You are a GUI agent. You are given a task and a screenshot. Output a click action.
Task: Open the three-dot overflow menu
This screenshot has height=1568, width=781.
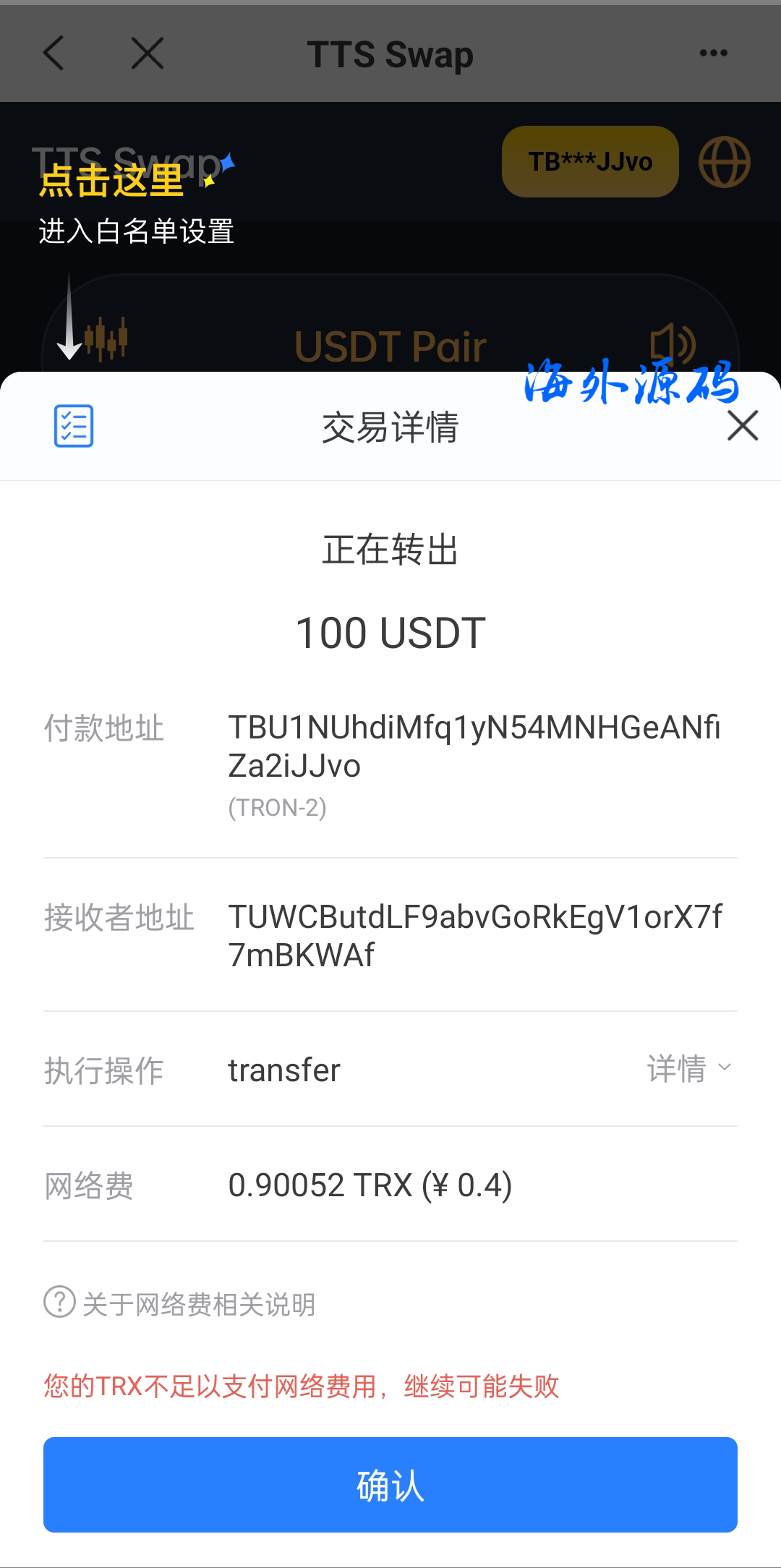click(x=714, y=54)
